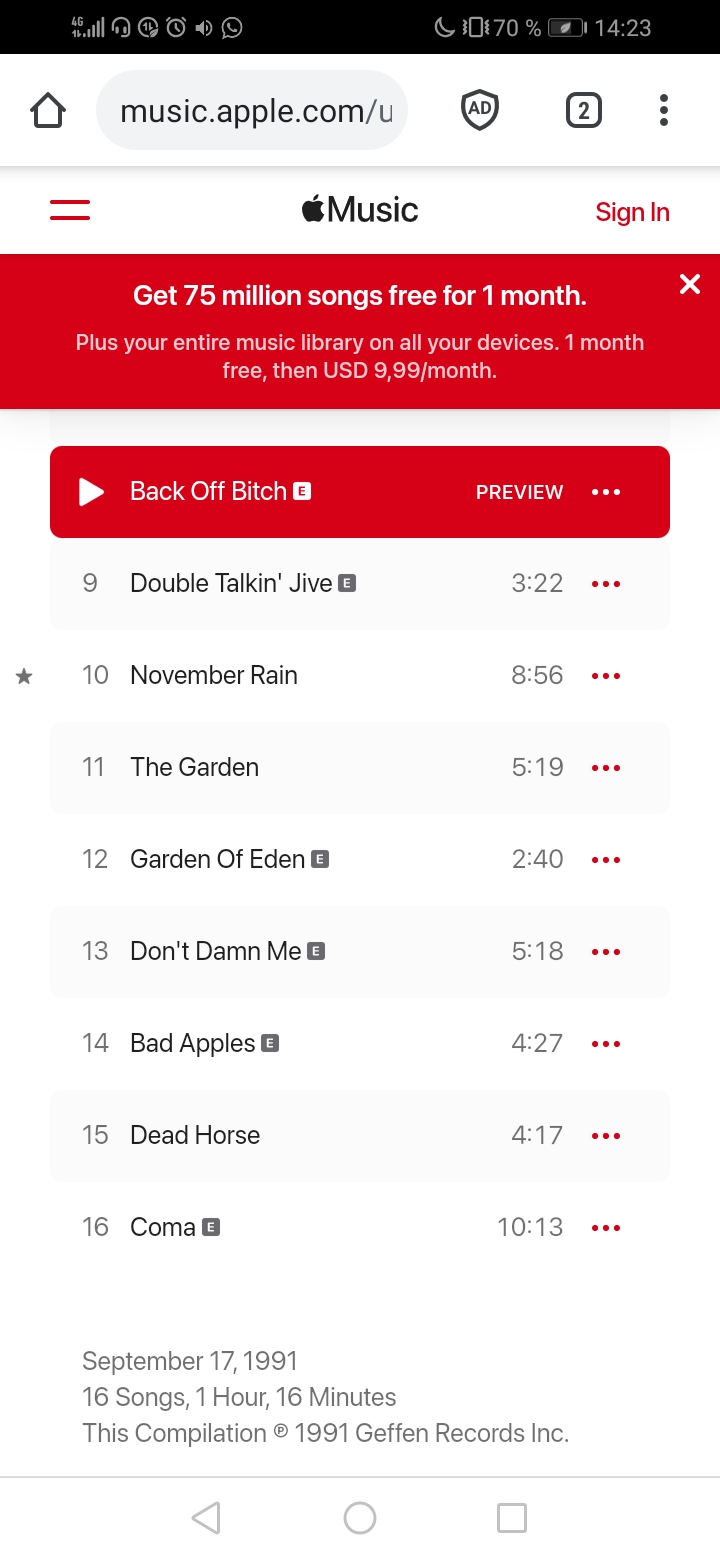Open more options for Bad Apples
Viewport: 720px width, 1560px height.
[x=606, y=1044]
